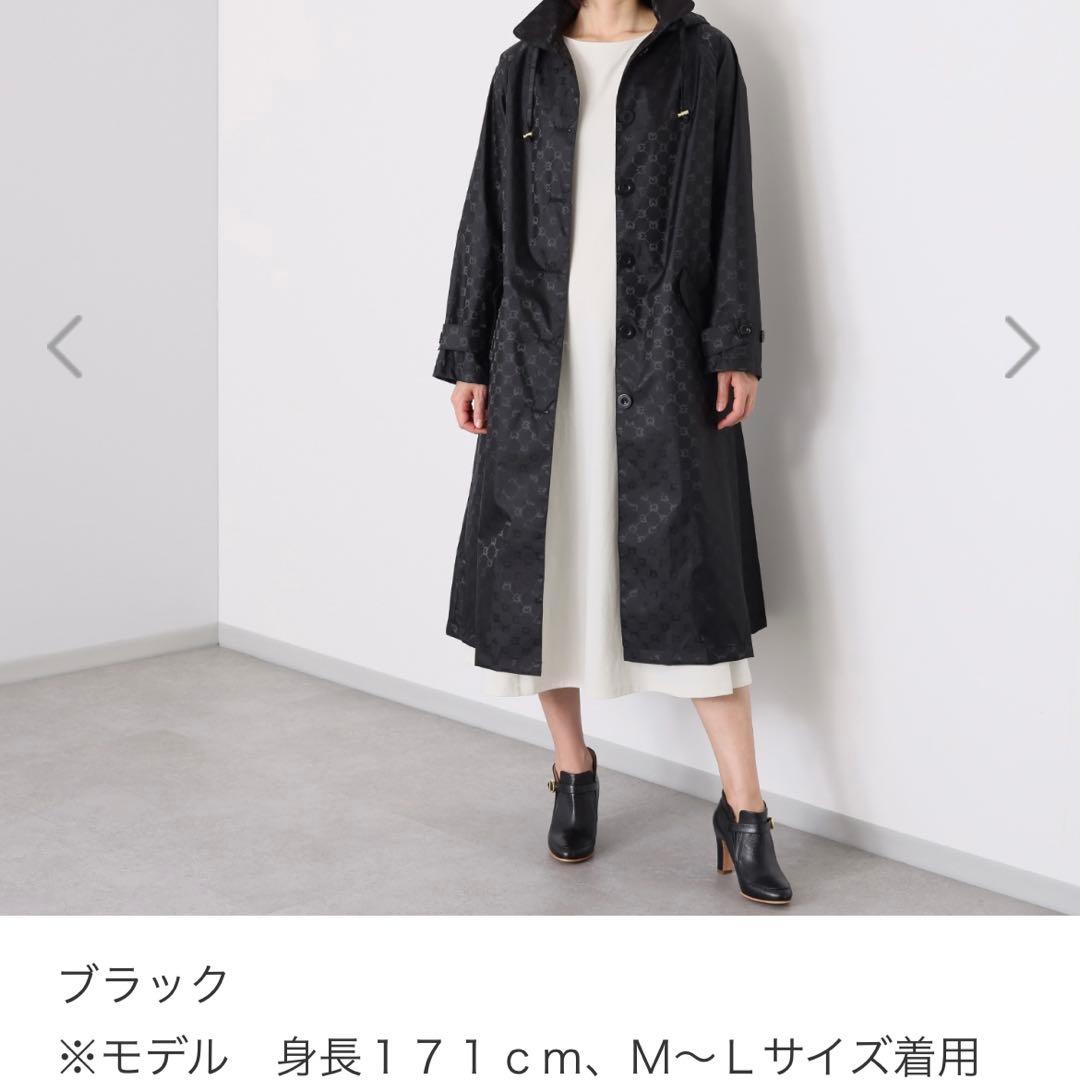Go to the next product image
The width and height of the screenshot is (1080, 1080).
point(1021,346)
